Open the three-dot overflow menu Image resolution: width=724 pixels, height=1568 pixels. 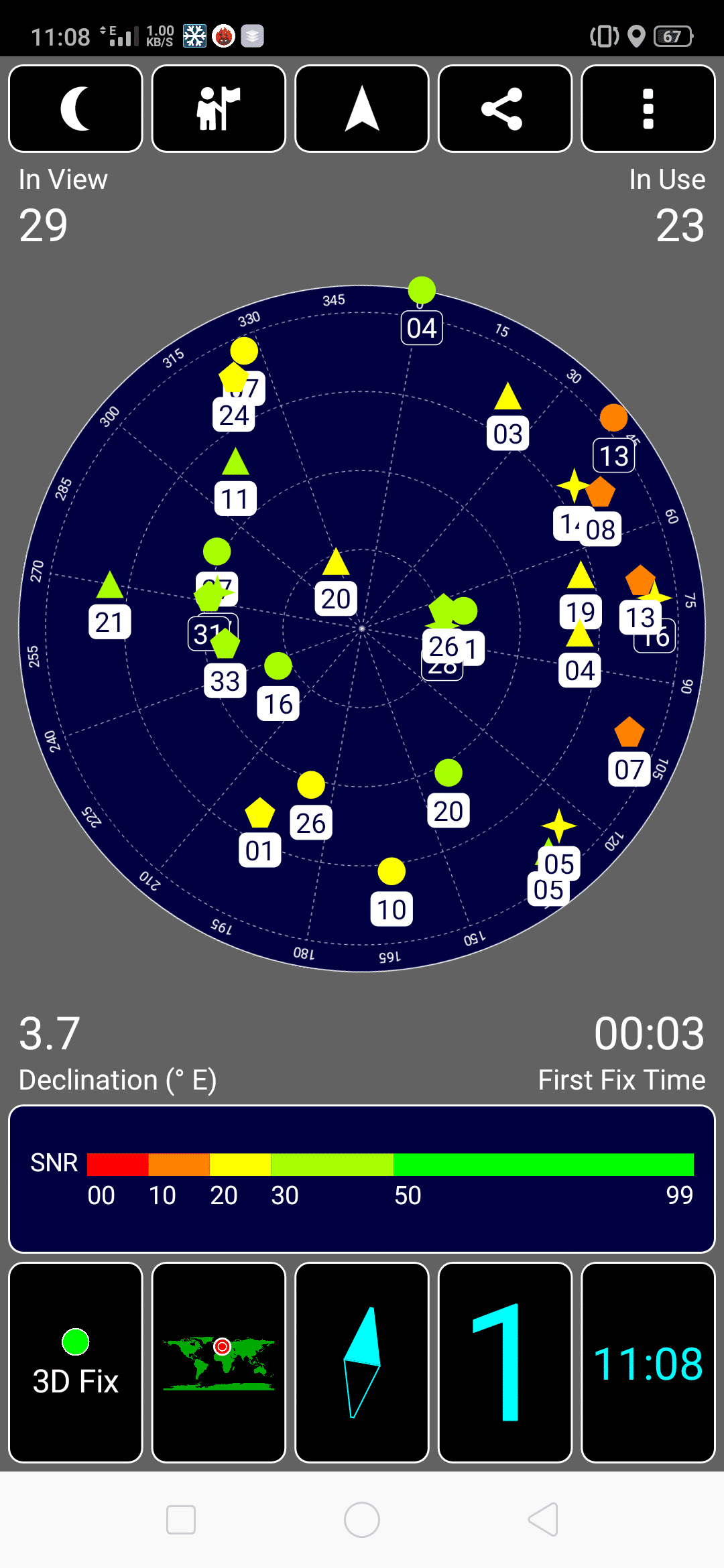click(648, 109)
